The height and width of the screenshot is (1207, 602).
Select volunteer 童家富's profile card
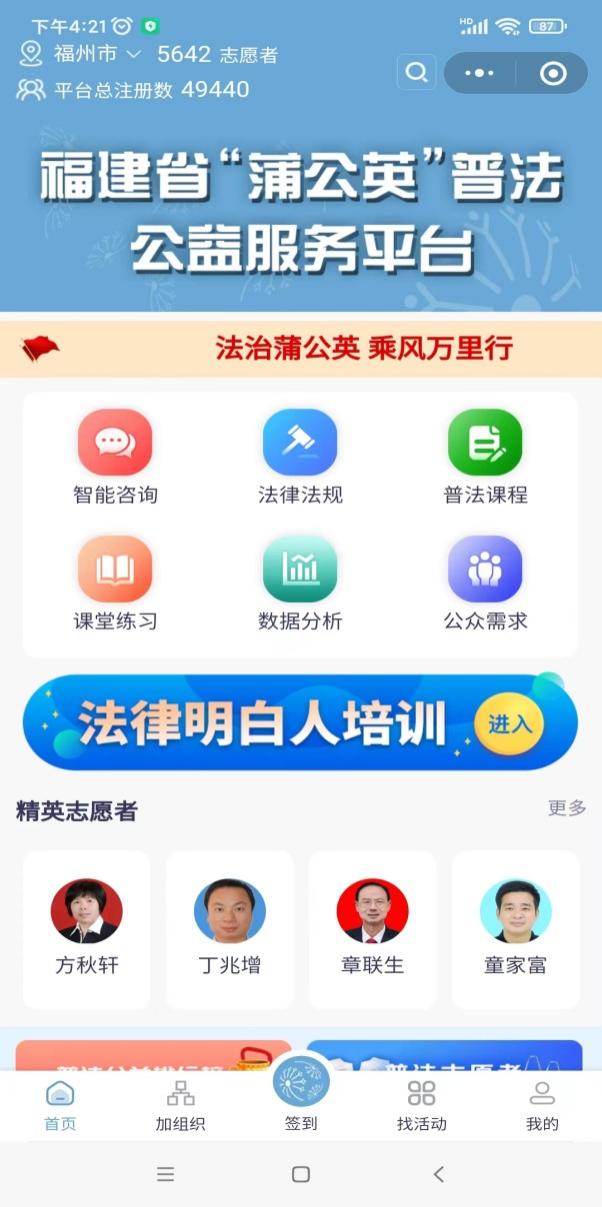click(x=516, y=929)
